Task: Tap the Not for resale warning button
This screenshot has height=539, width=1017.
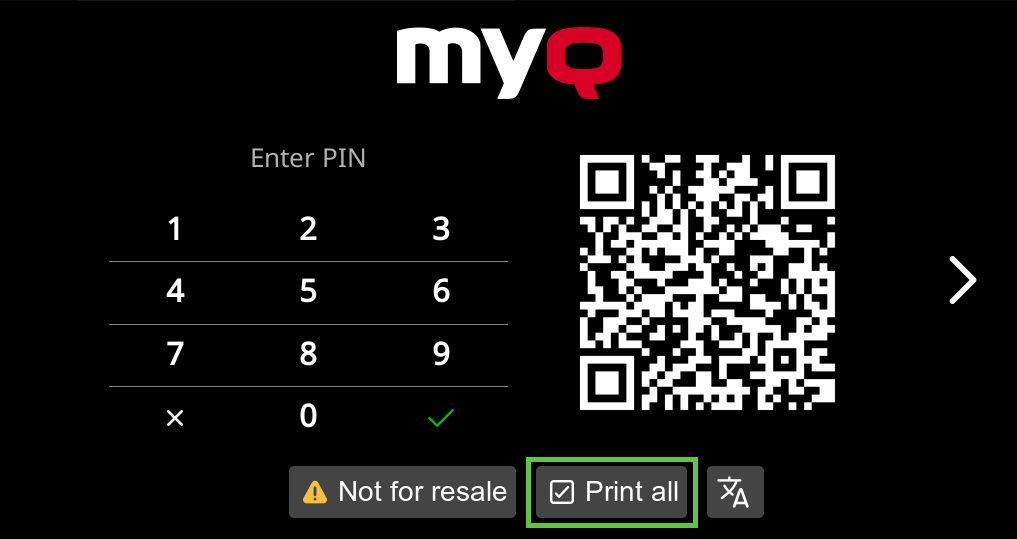Action: pyautogui.click(x=402, y=492)
